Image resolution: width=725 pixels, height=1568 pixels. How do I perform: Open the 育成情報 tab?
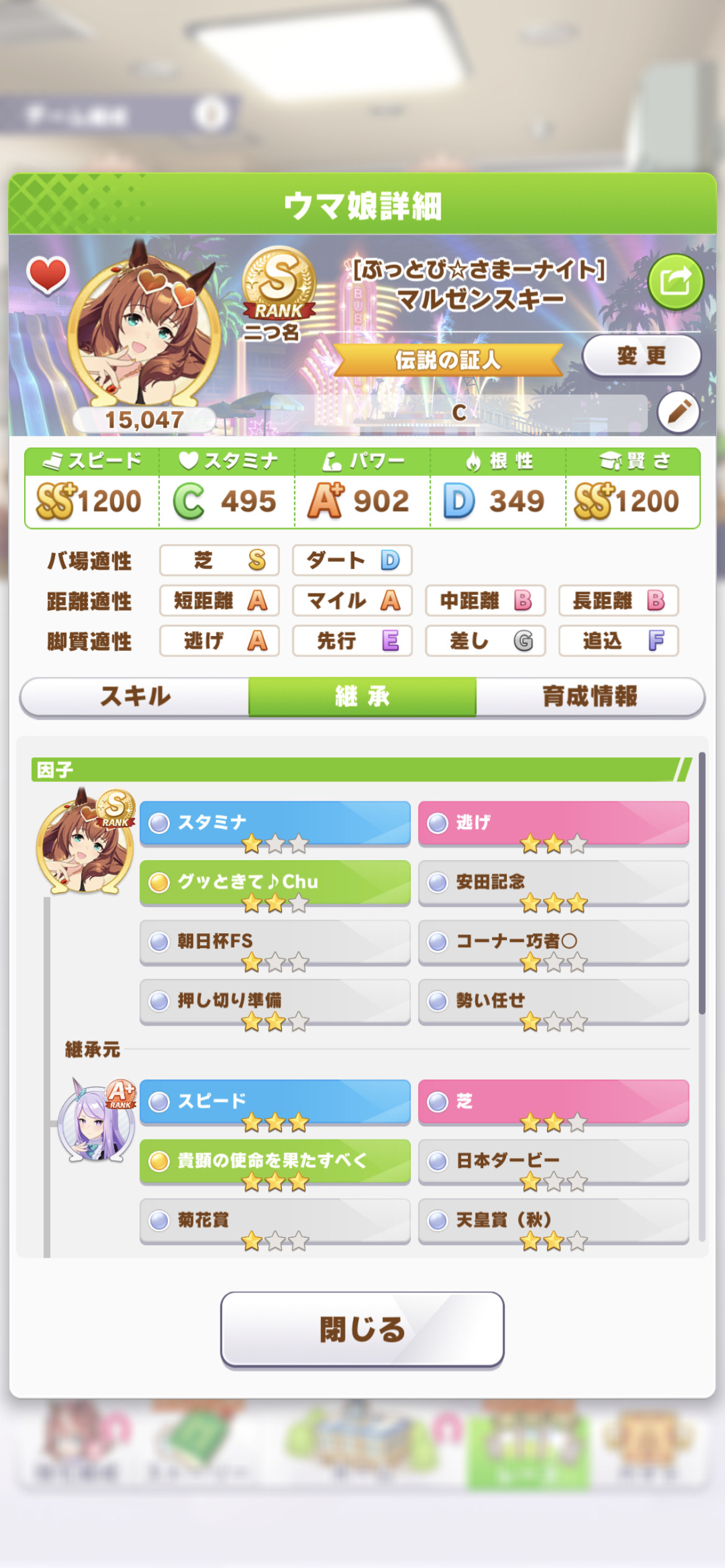pyautogui.click(x=590, y=697)
